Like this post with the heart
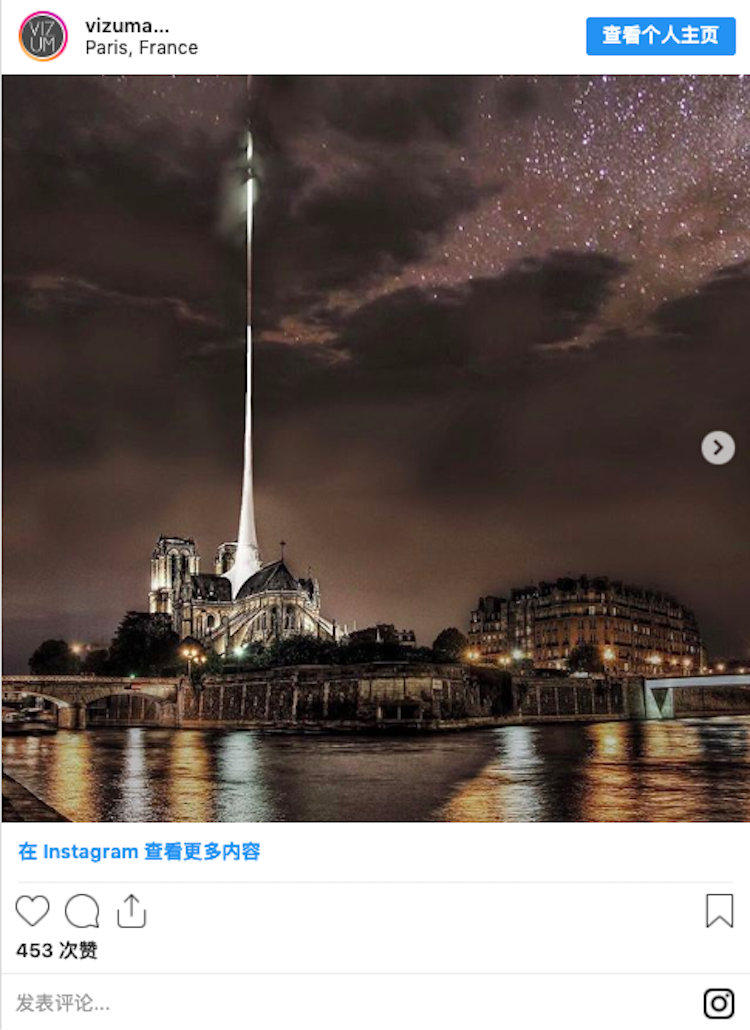 (32, 910)
